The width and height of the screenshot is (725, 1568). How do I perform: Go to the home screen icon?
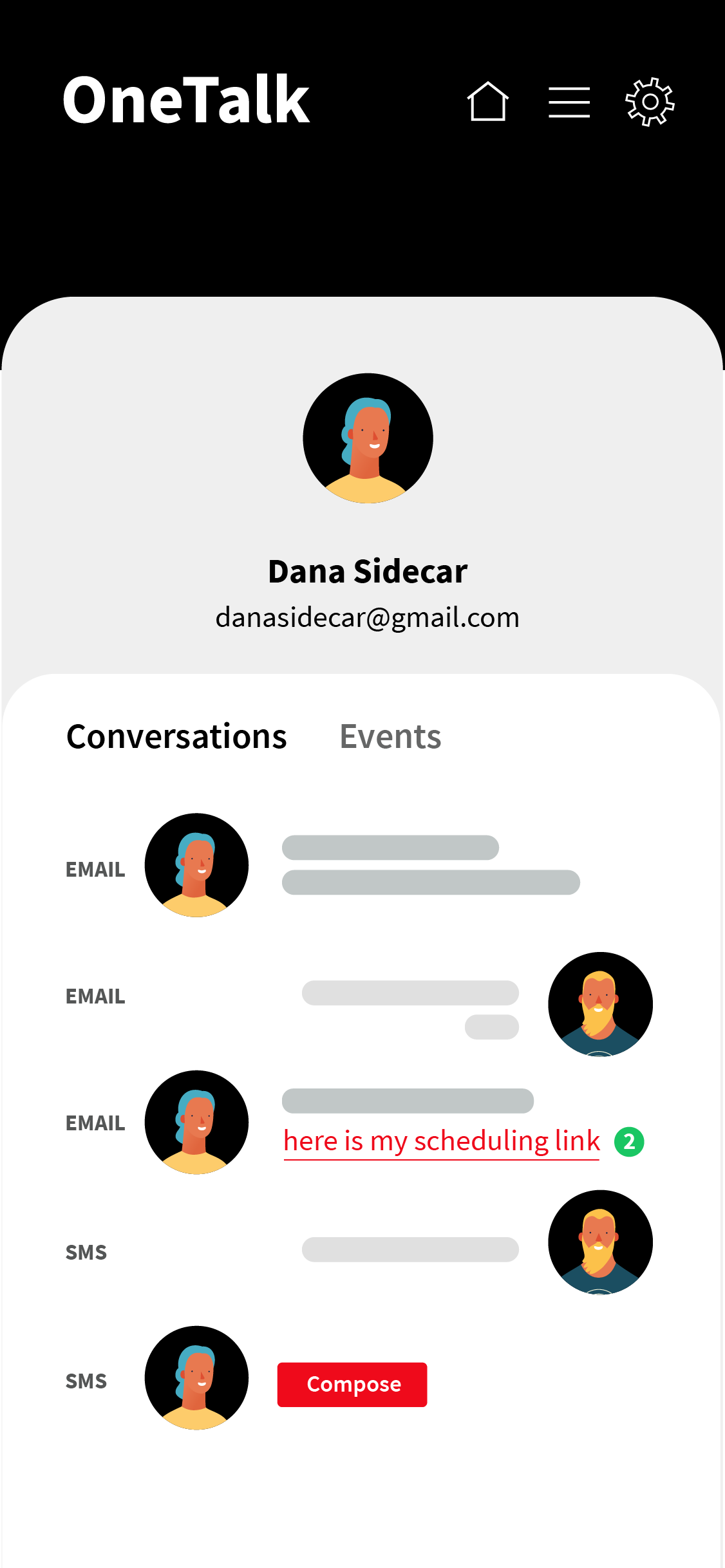(487, 102)
